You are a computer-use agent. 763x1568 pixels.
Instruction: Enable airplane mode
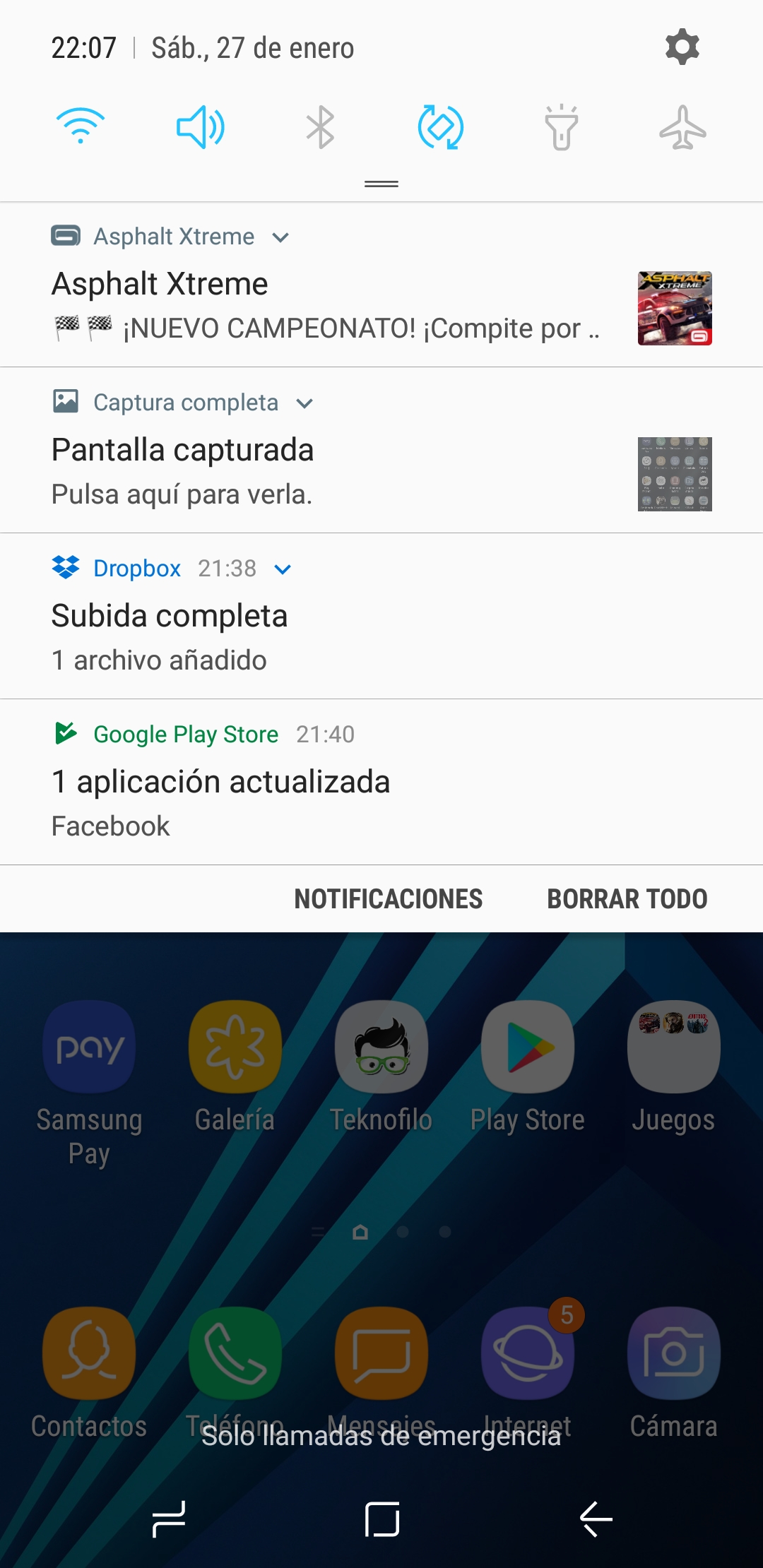[x=682, y=127]
